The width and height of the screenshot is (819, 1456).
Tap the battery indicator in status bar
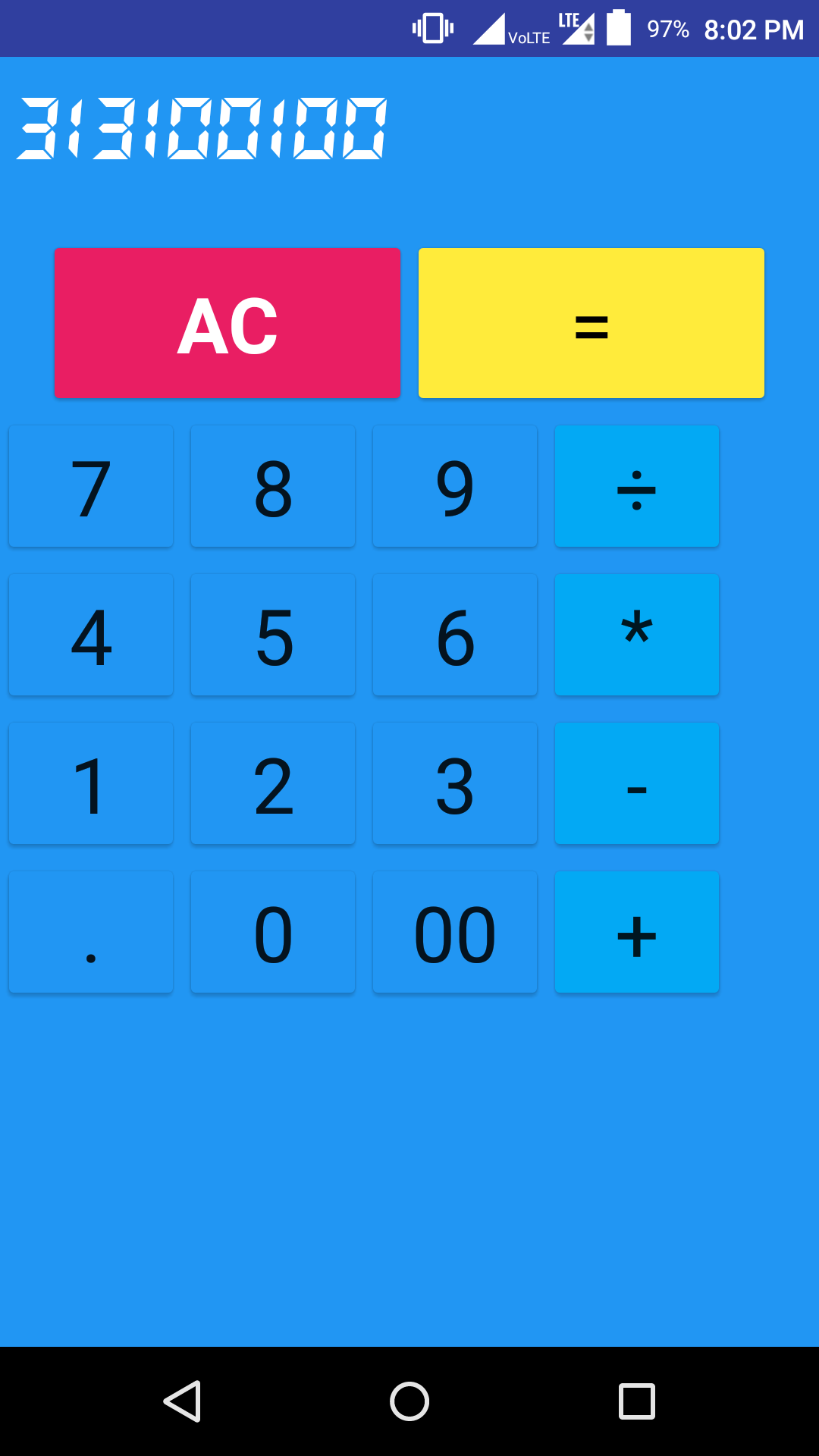(618, 28)
